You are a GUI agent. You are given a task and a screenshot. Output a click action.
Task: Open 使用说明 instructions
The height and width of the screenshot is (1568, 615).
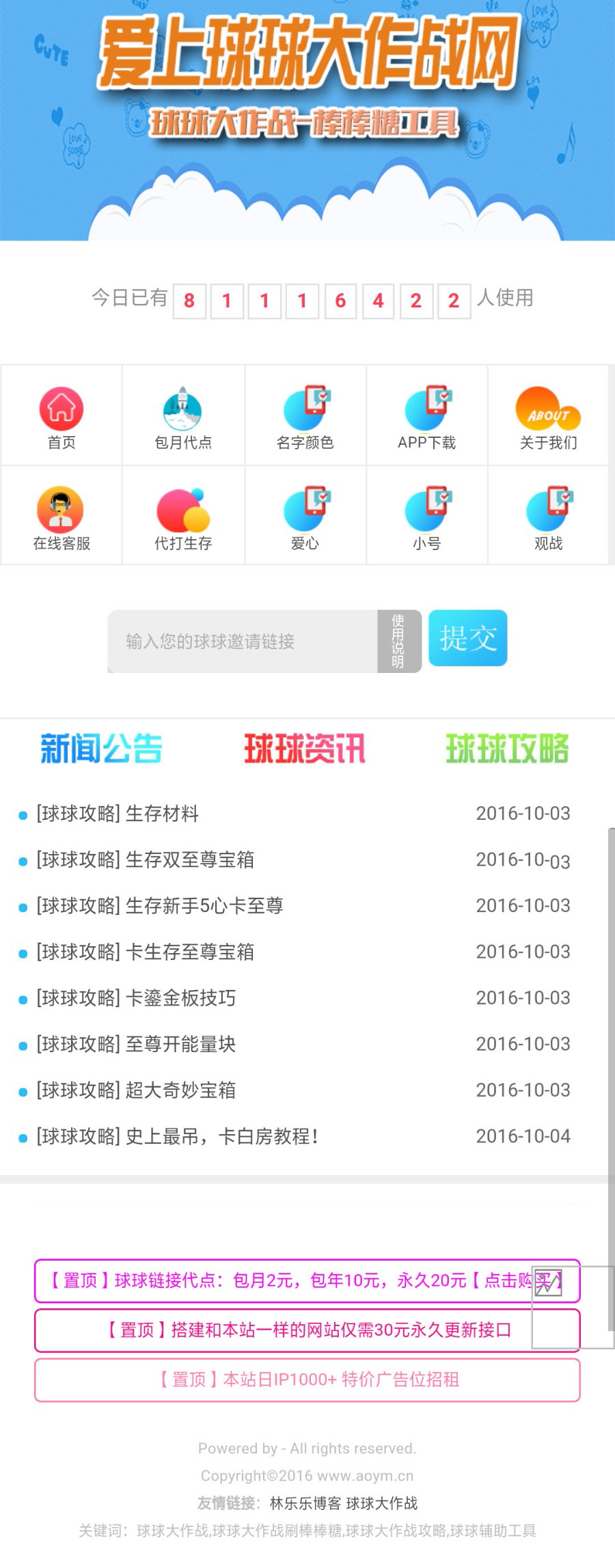click(x=398, y=641)
